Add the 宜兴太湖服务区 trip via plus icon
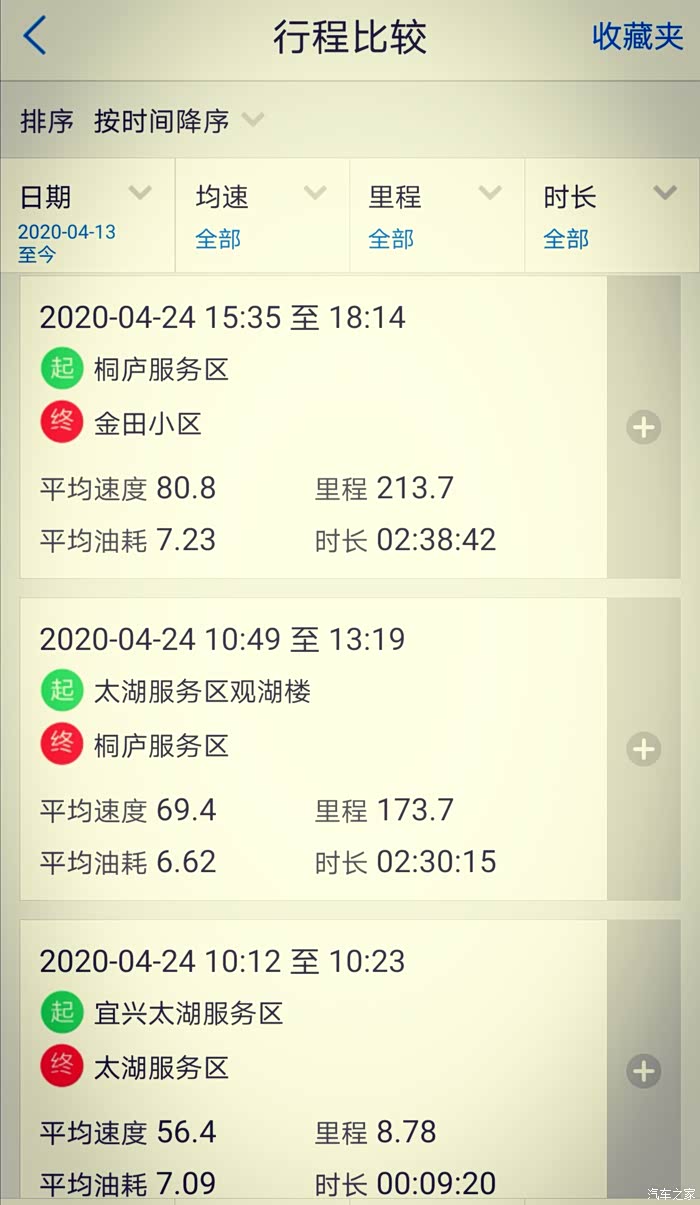The height and width of the screenshot is (1205, 700). click(x=643, y=1072)
